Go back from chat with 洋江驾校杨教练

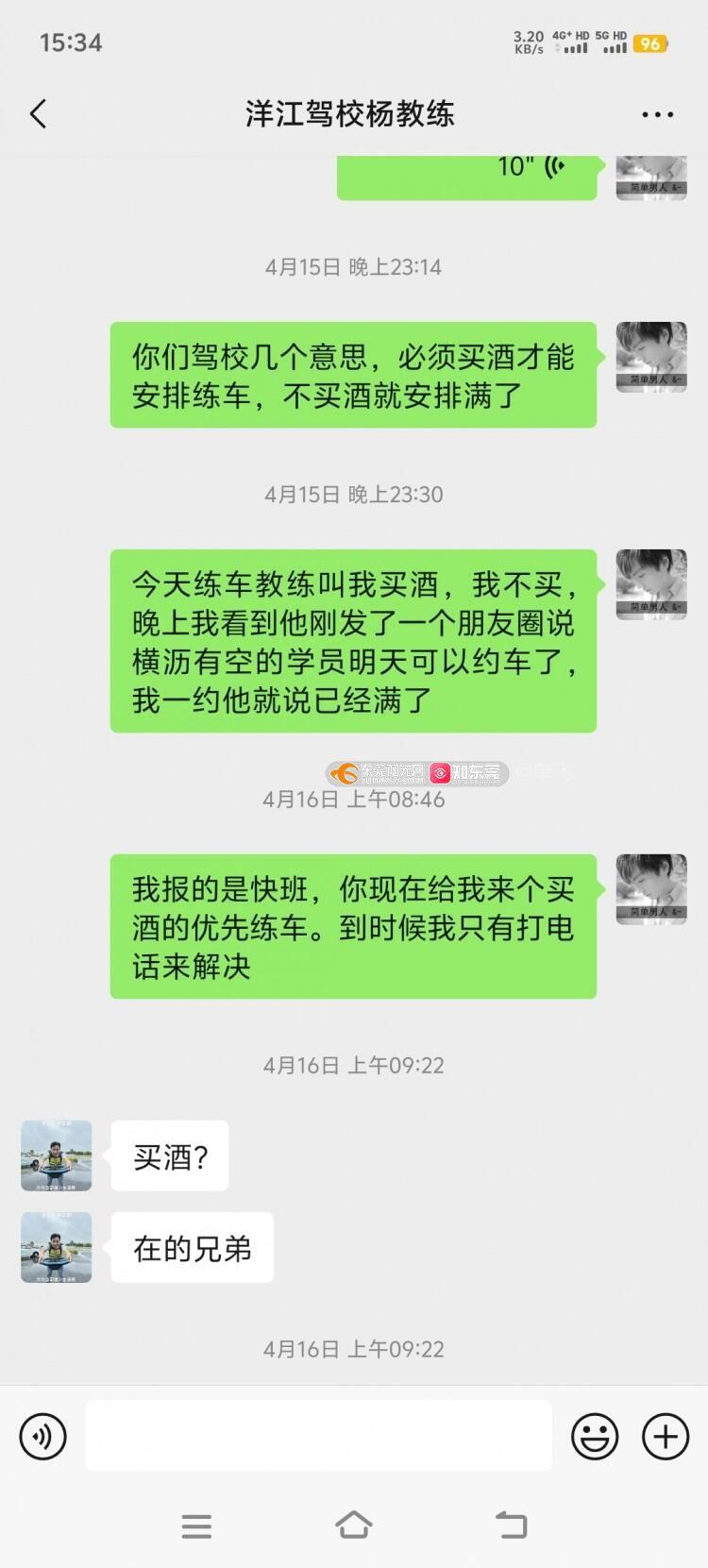[38, 114]
